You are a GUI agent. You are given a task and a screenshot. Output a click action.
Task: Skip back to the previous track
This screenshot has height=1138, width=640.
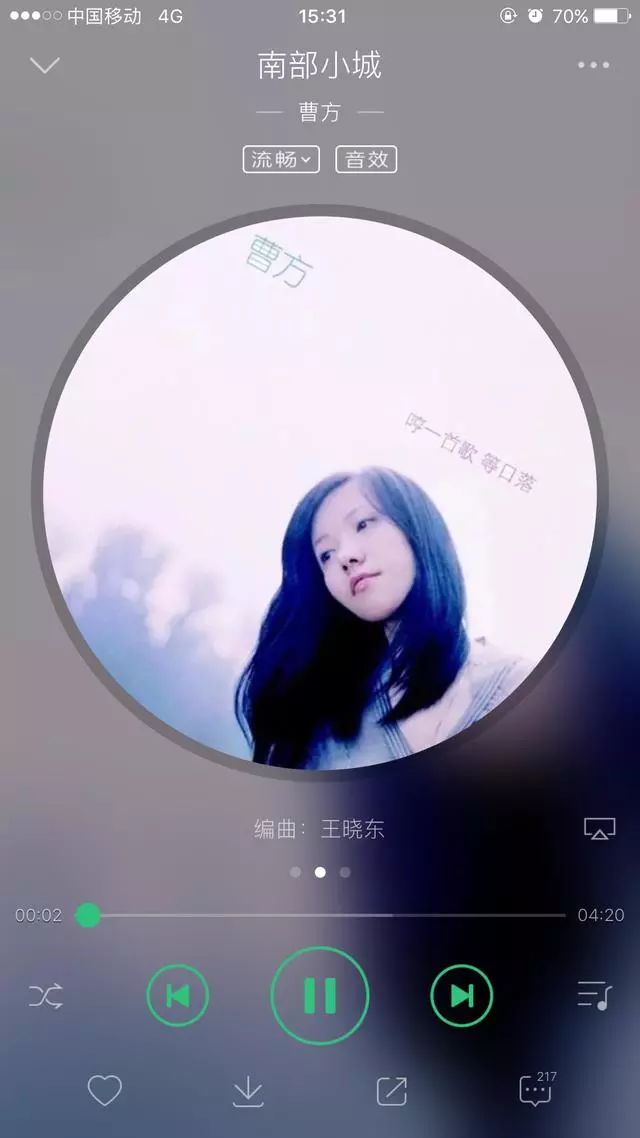pos(178,995)
